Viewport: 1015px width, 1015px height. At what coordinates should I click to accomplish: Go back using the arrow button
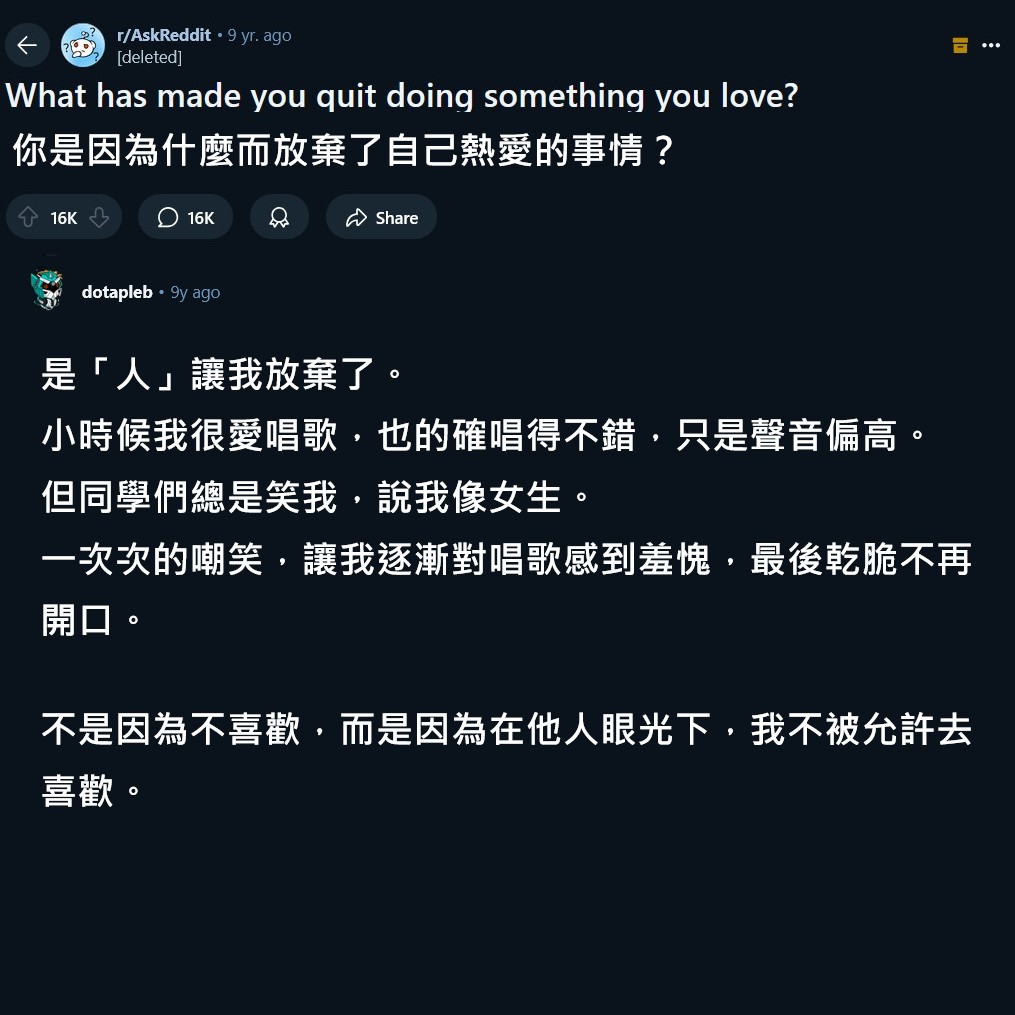click(27, 45)
